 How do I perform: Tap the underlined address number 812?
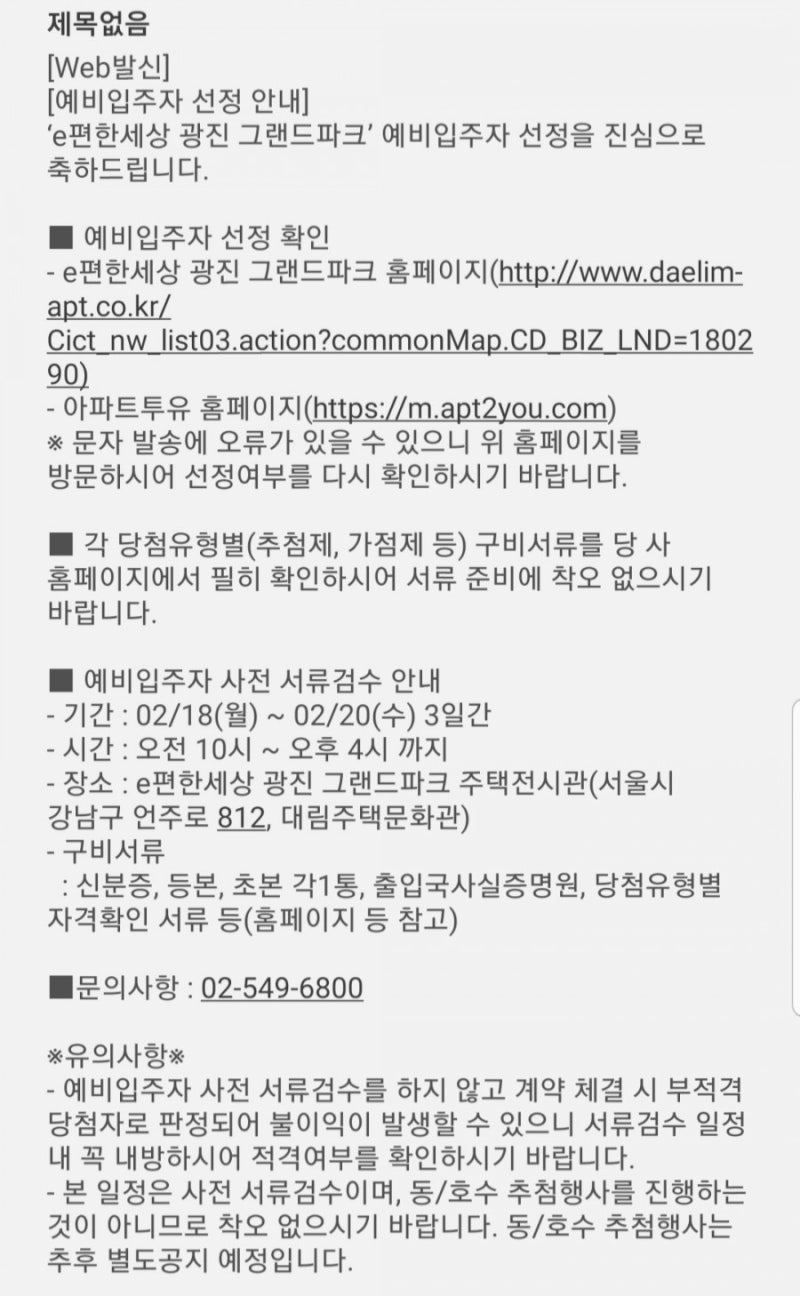[240, 817]
